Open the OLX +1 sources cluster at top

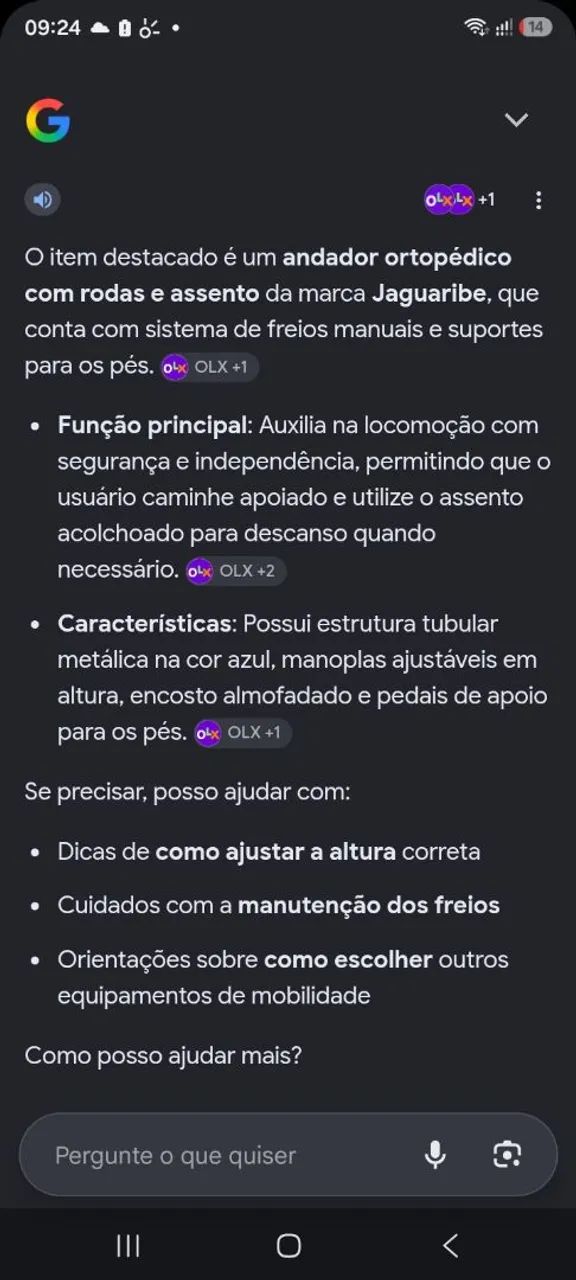coord(459,200)
